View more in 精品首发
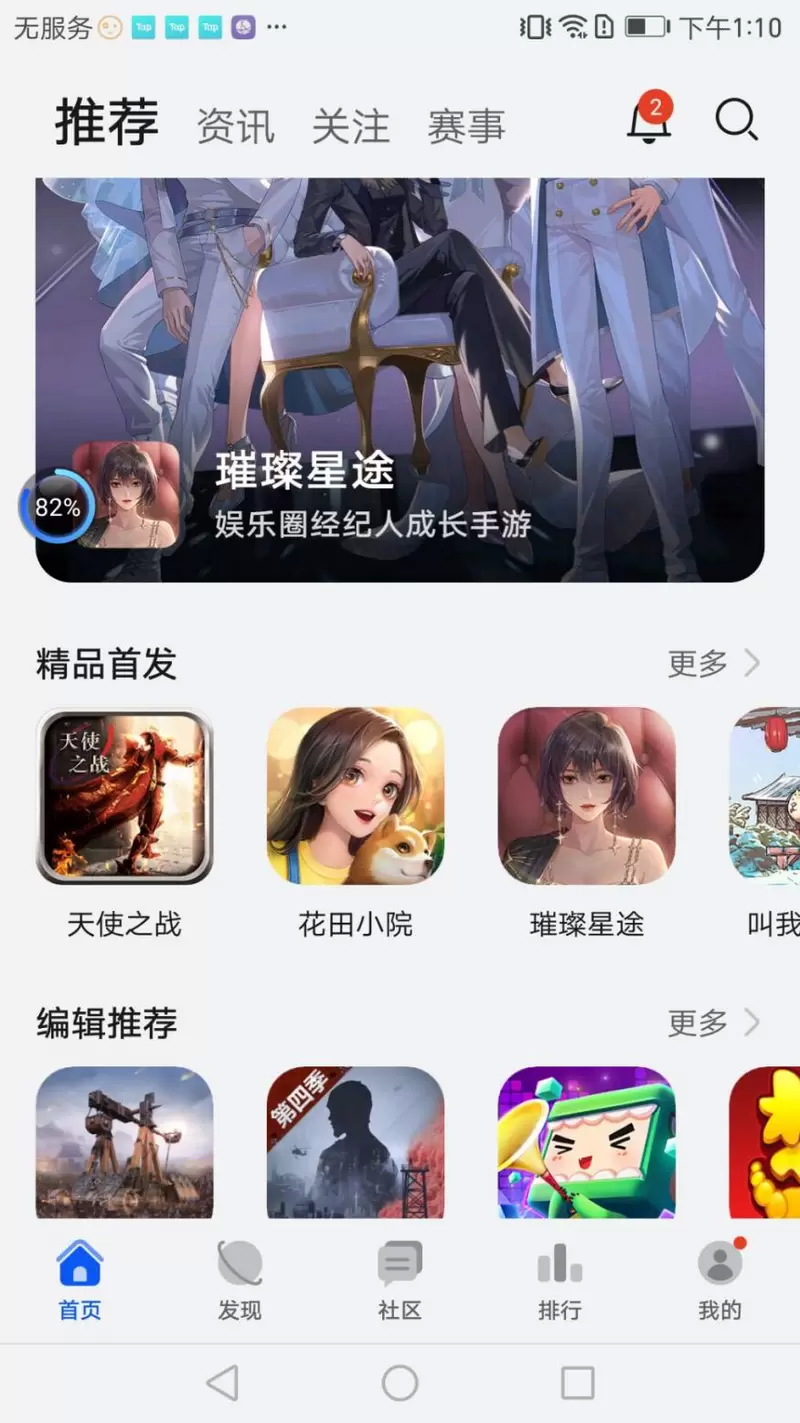 pyautogui.click(x=714, y=663)
